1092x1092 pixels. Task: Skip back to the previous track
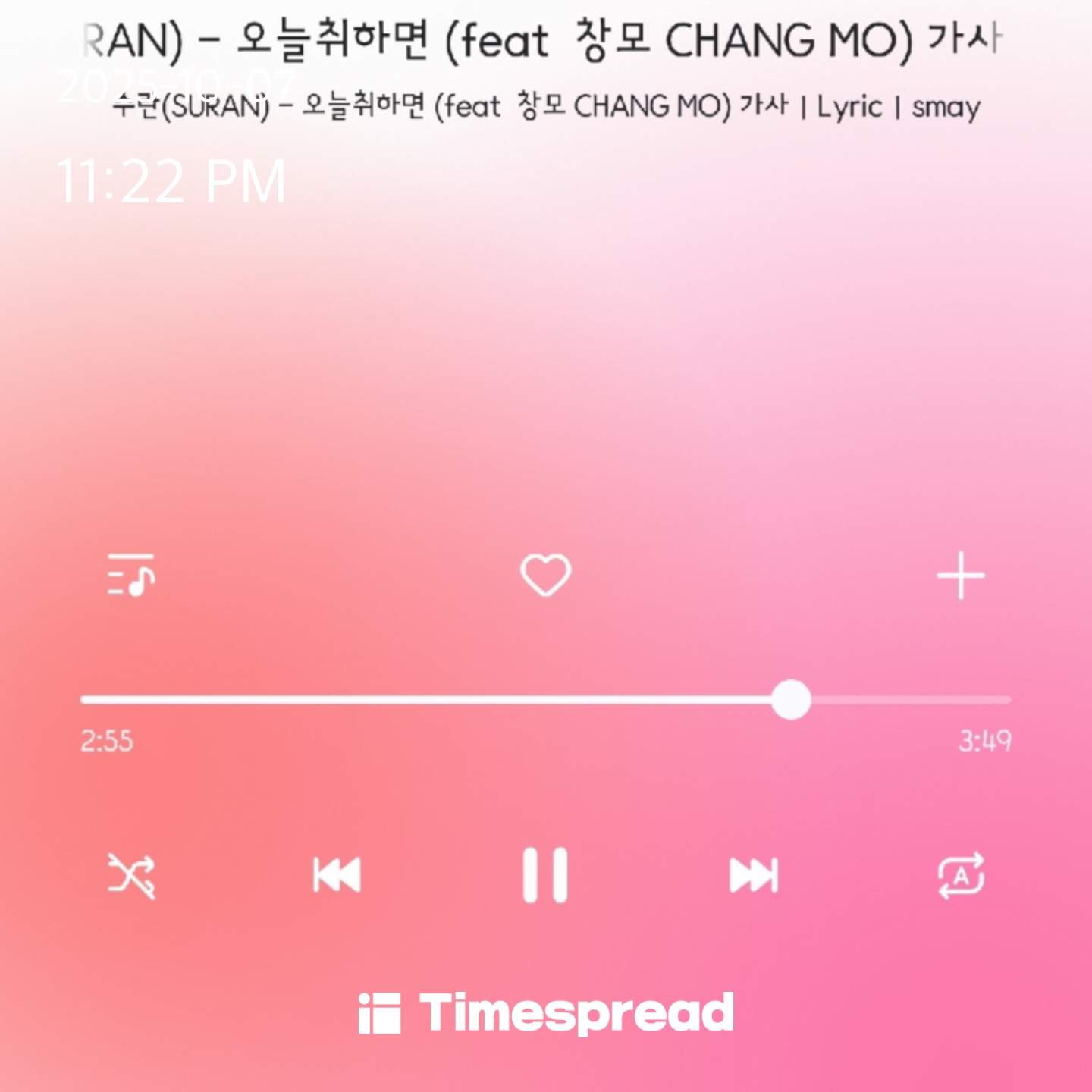click(337, 875)
